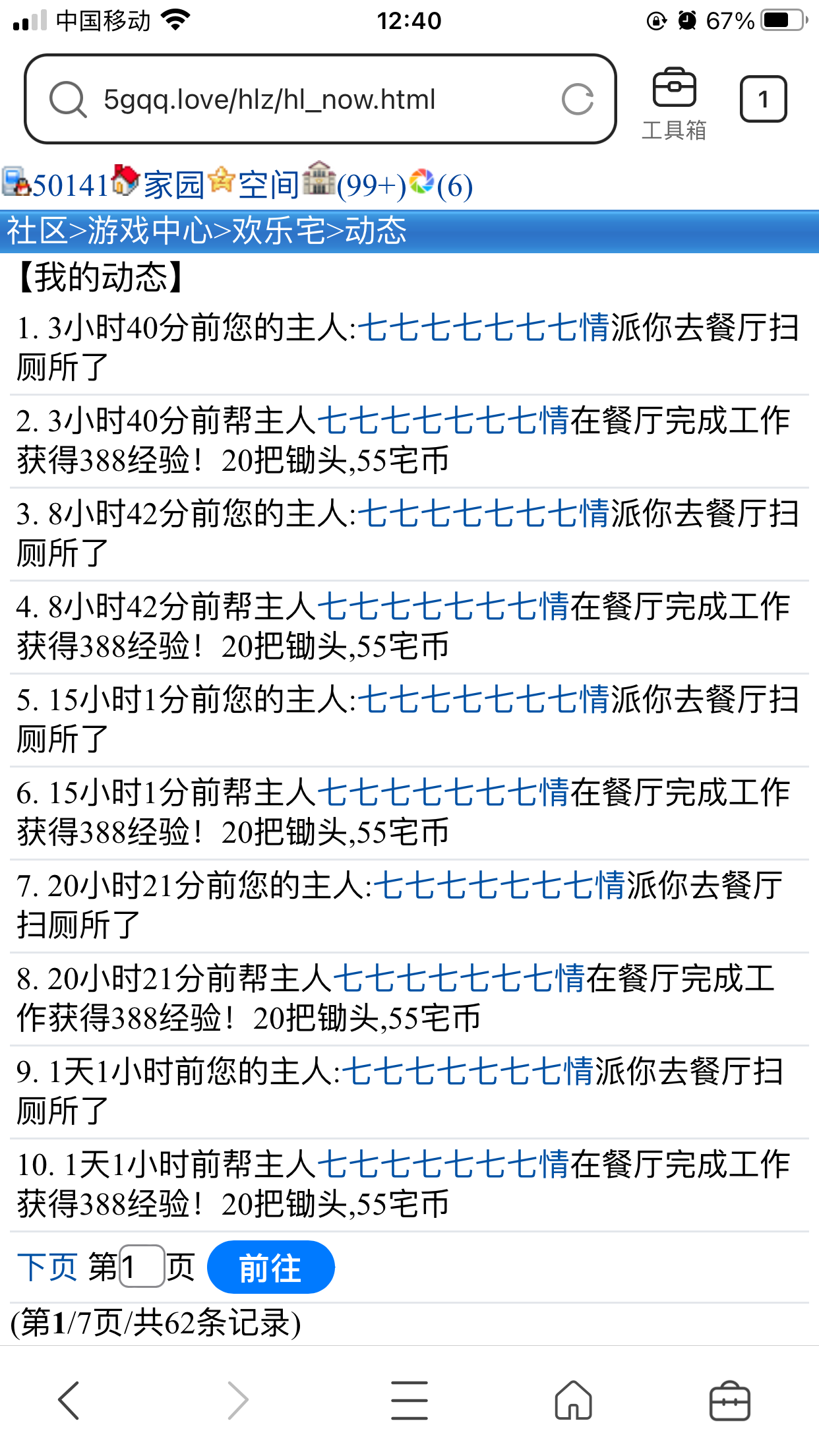
Task: Open the 空间 space link
Action: coord(268,185)
